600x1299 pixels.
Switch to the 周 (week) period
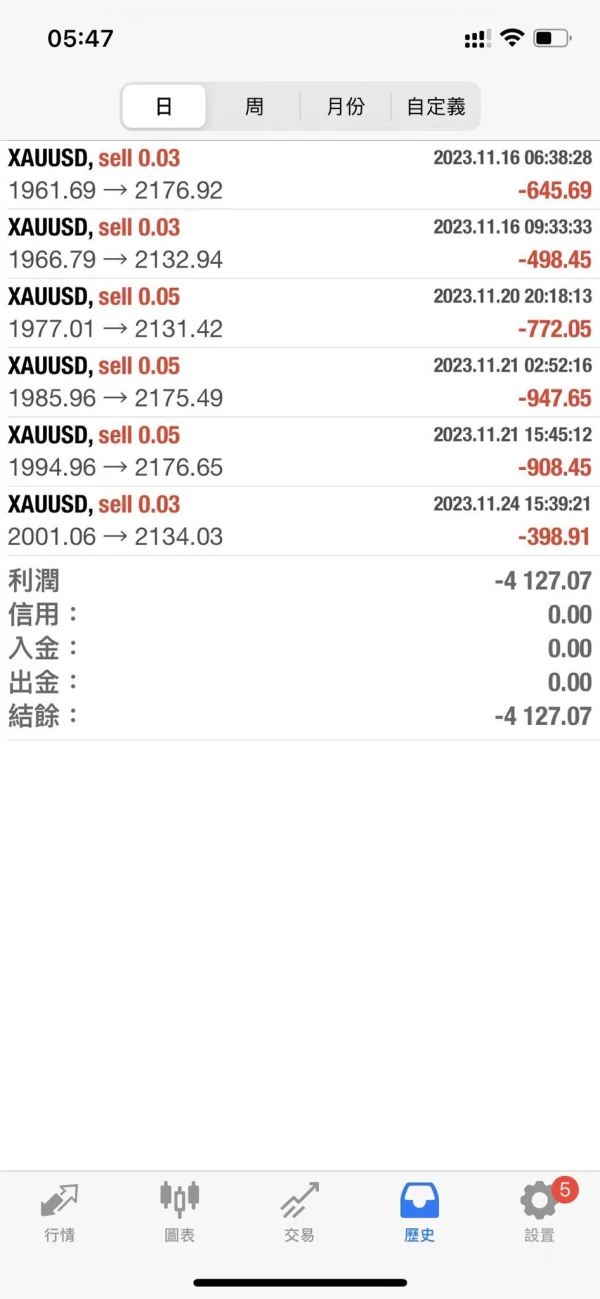[x=254, y=106]
